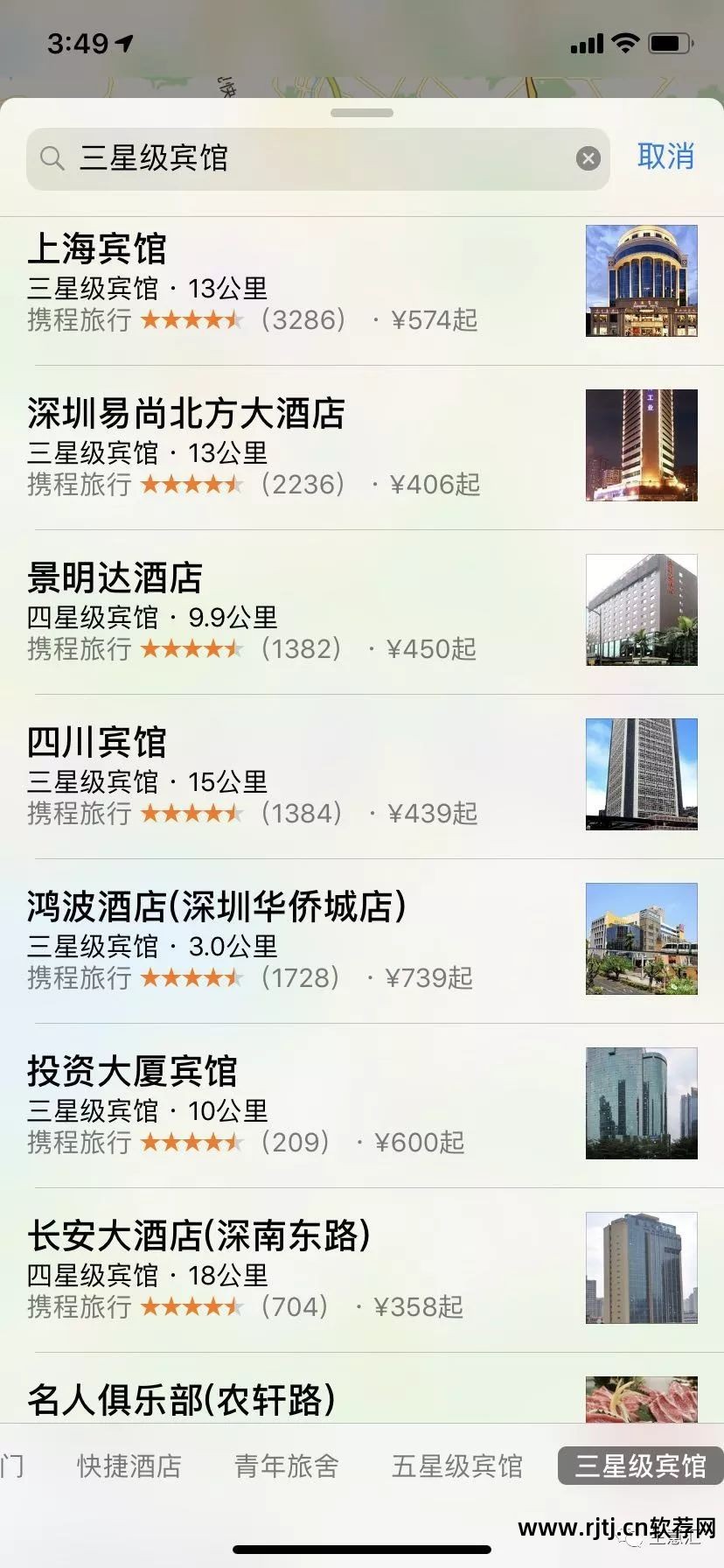Click the magnifier icon in the search bar
This screenshot has width=724, height=1568.
click(x=52, y=158)
